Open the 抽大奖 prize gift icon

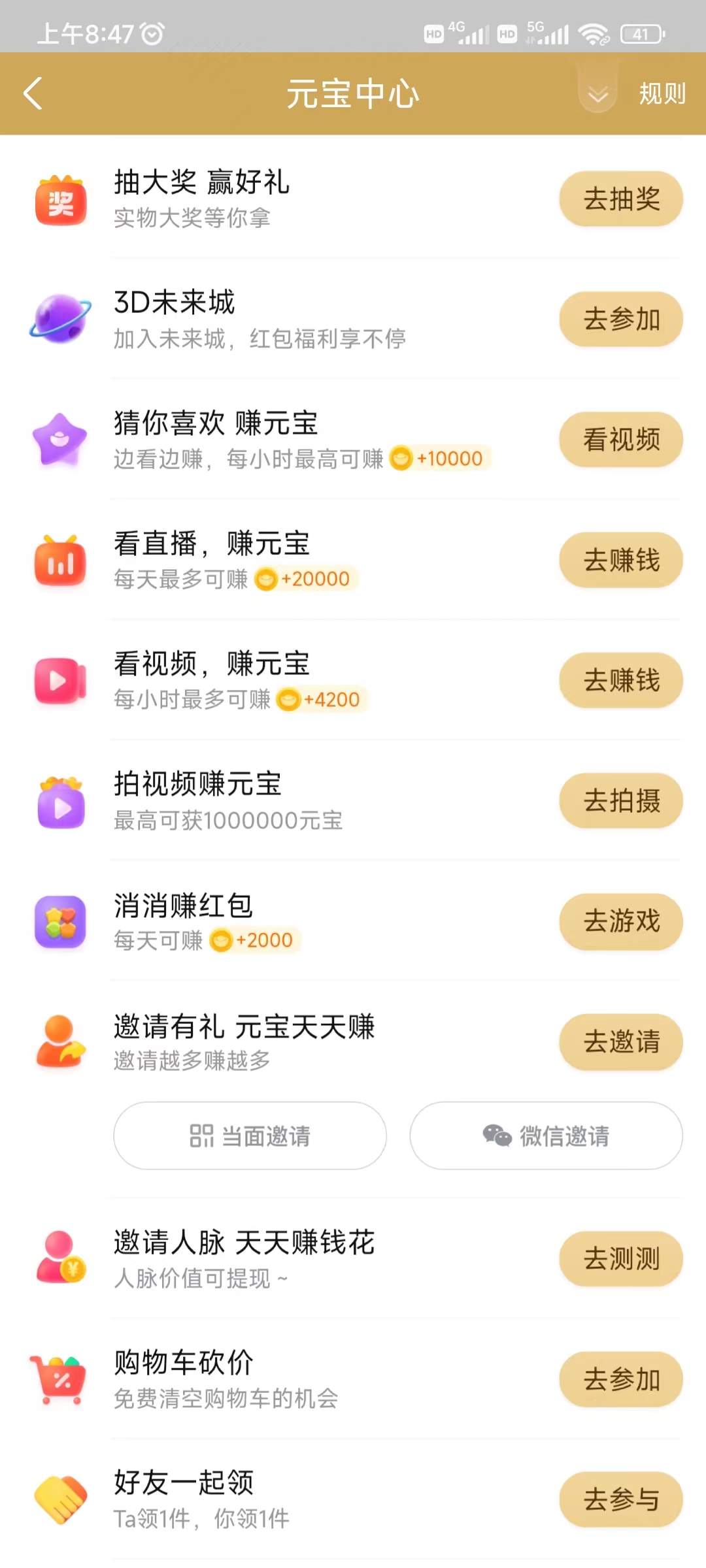coord(61,199)
